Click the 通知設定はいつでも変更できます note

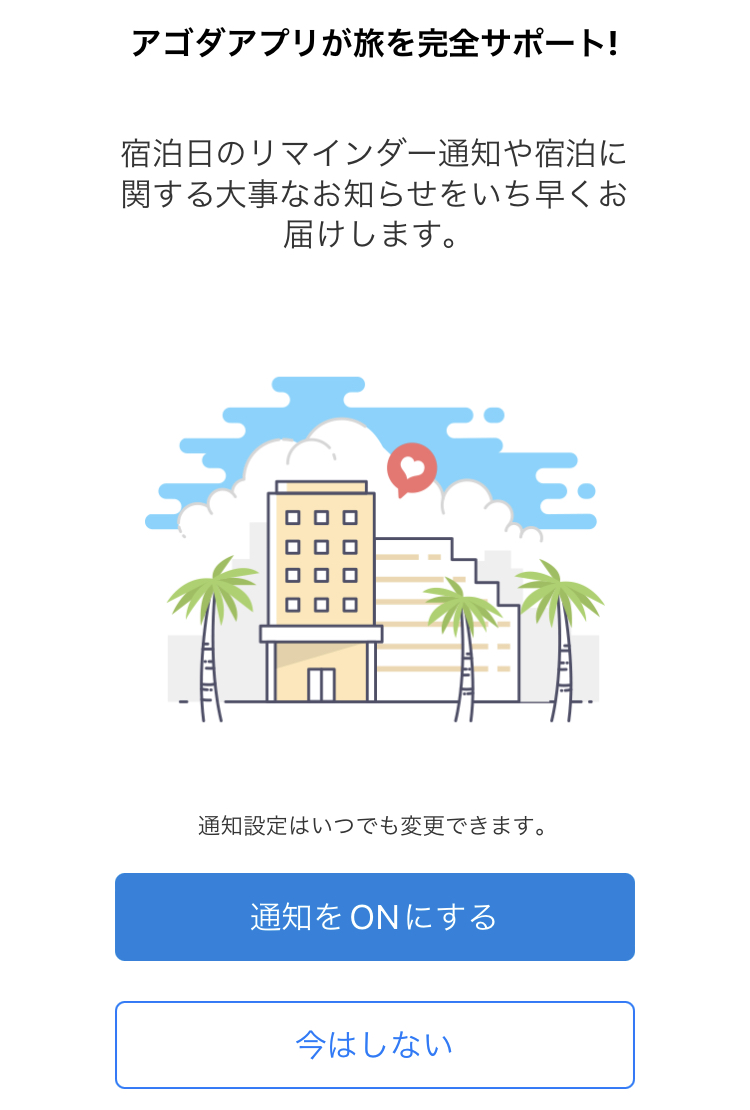373,824
